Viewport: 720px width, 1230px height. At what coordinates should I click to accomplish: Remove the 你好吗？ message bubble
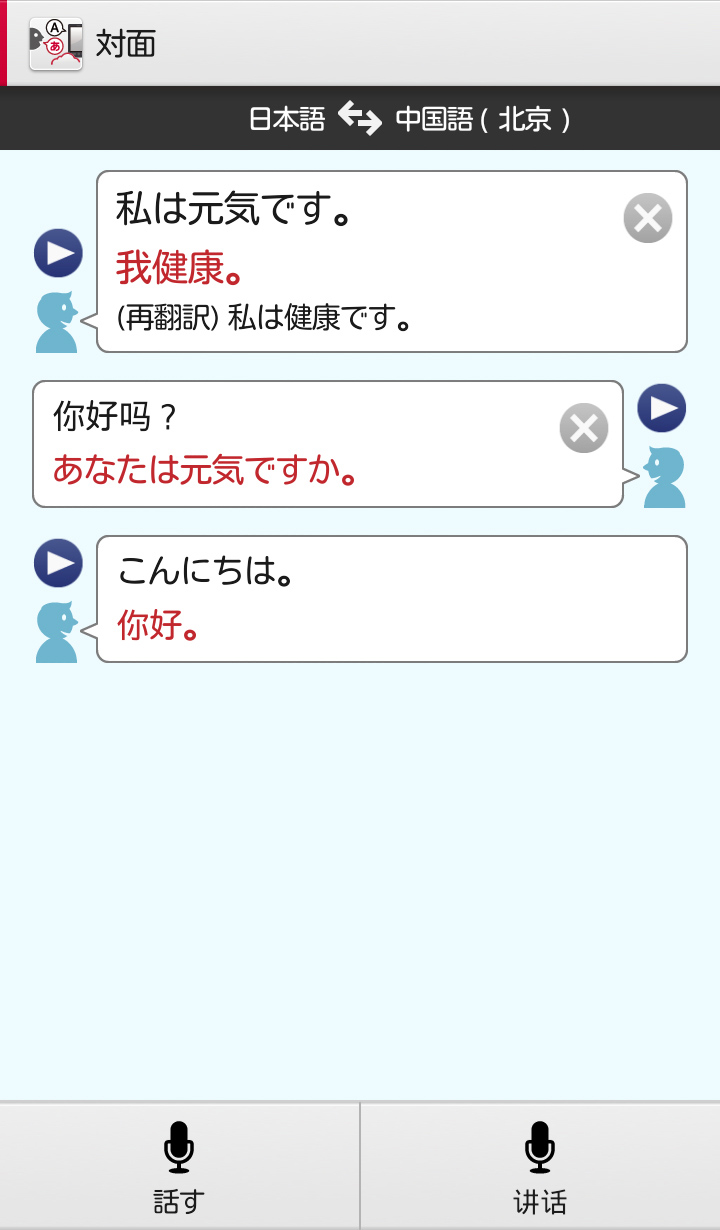pos(584,428)
